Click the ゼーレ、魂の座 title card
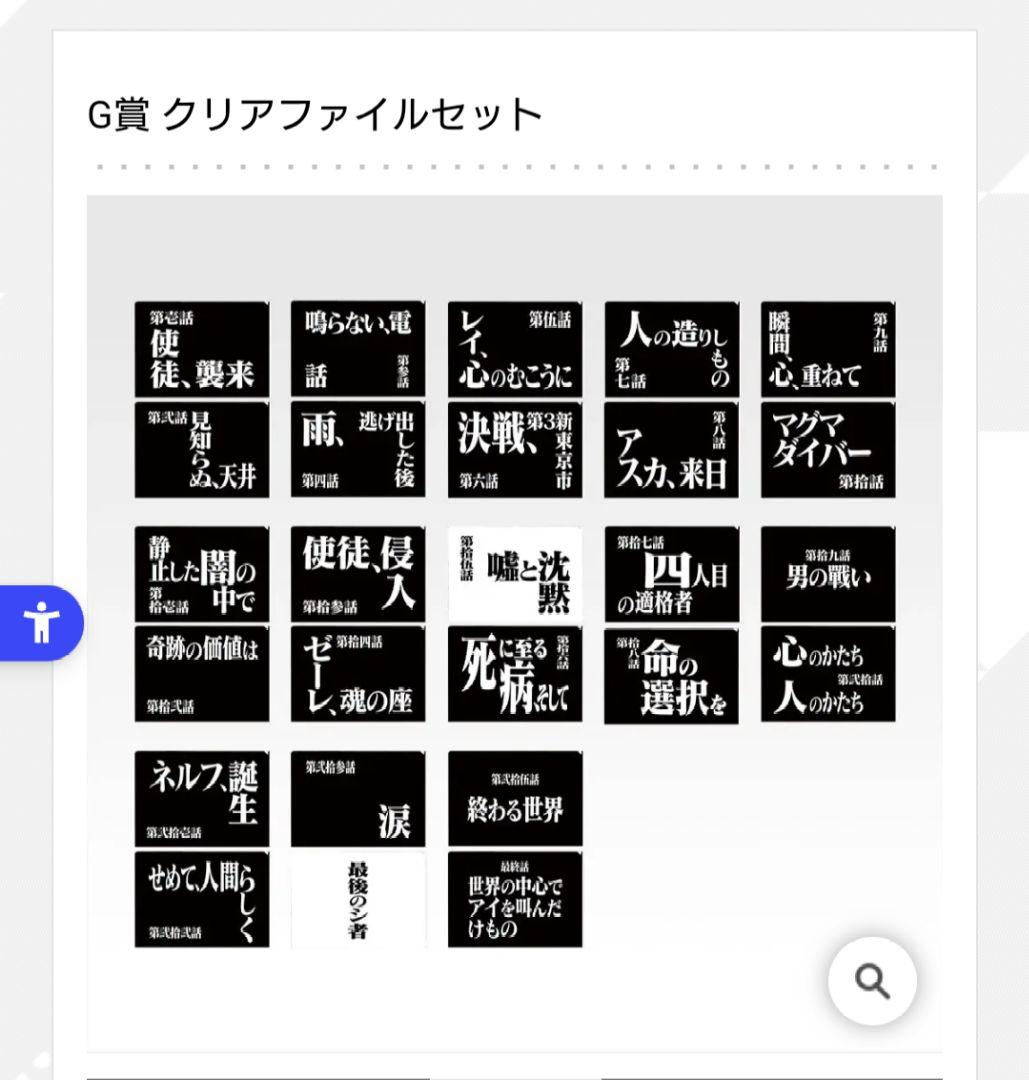1029x1080 pixels. [x=357, y=673]
